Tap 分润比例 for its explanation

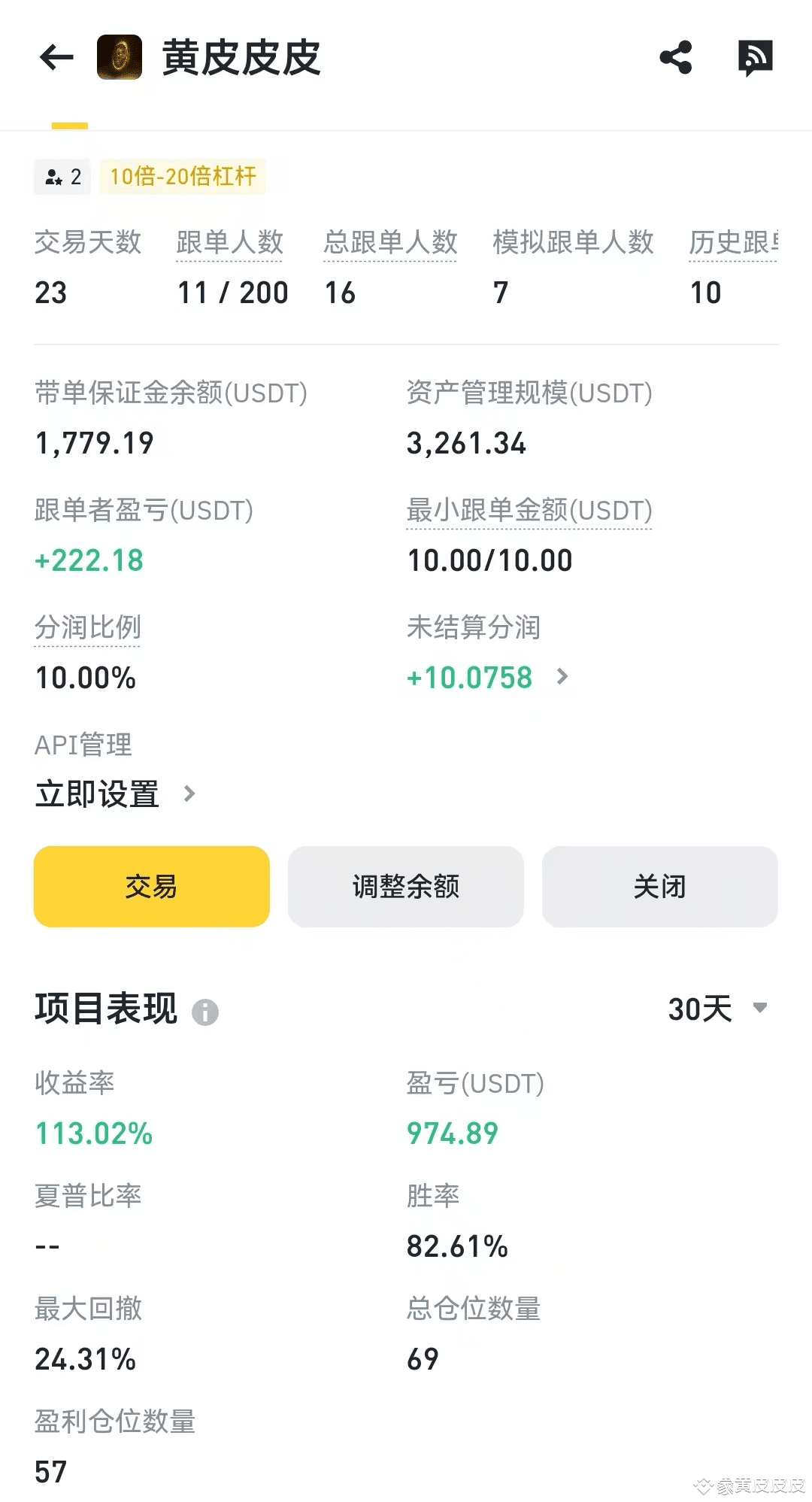87,627
